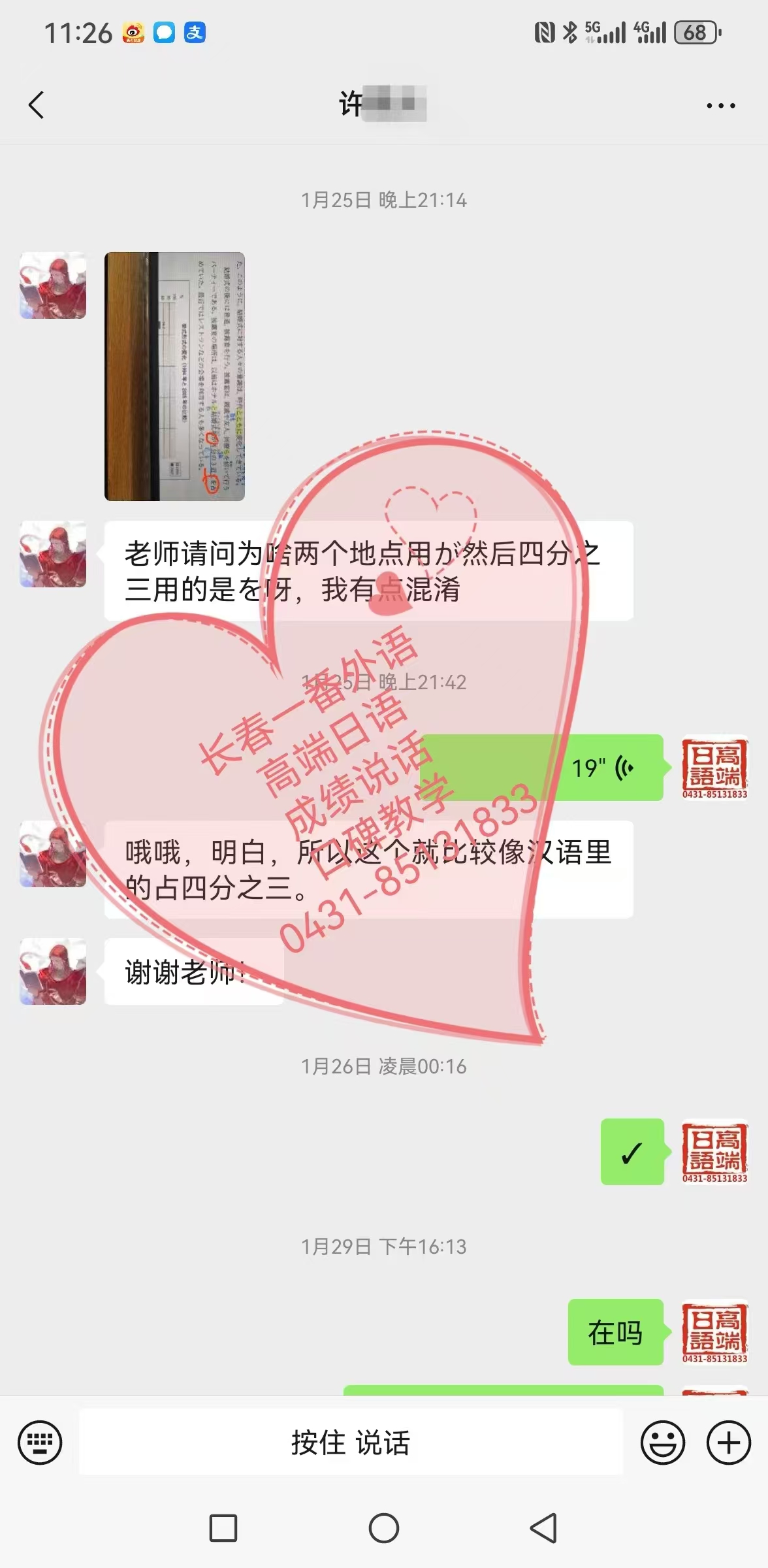Open the three-dot chat info menu
768x1568 pixels.
721,105
